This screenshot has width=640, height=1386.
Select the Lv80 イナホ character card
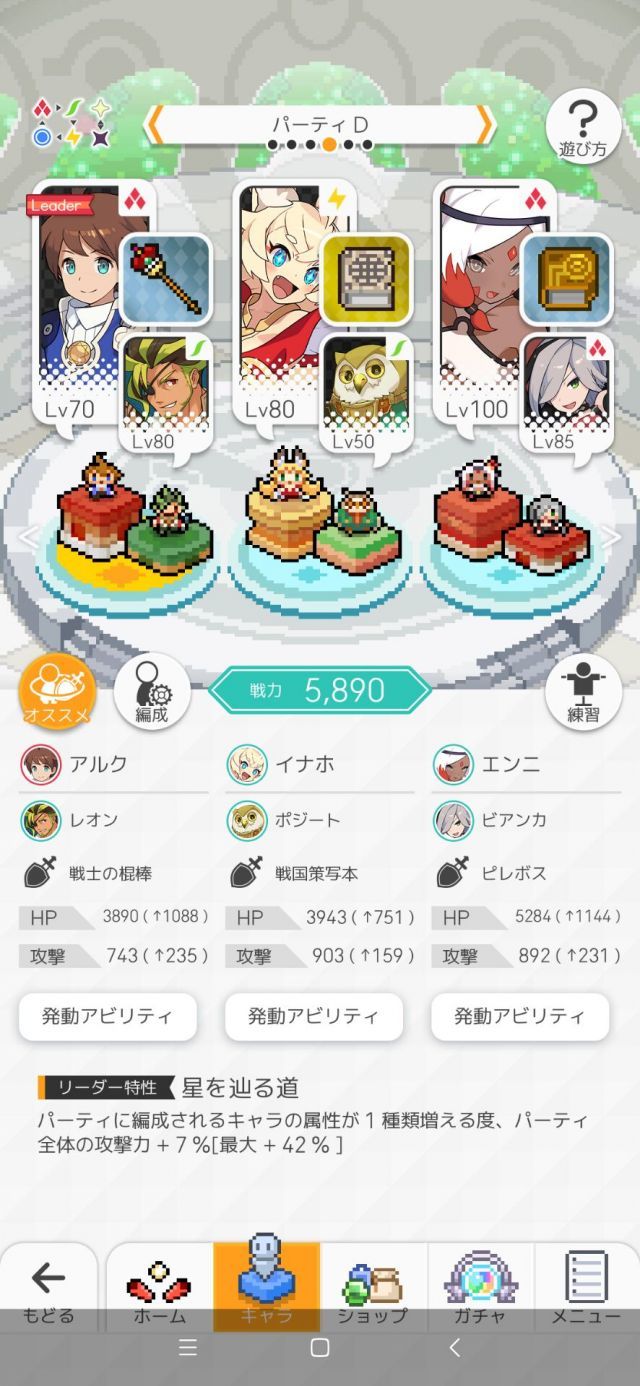[x=277, y=300]
